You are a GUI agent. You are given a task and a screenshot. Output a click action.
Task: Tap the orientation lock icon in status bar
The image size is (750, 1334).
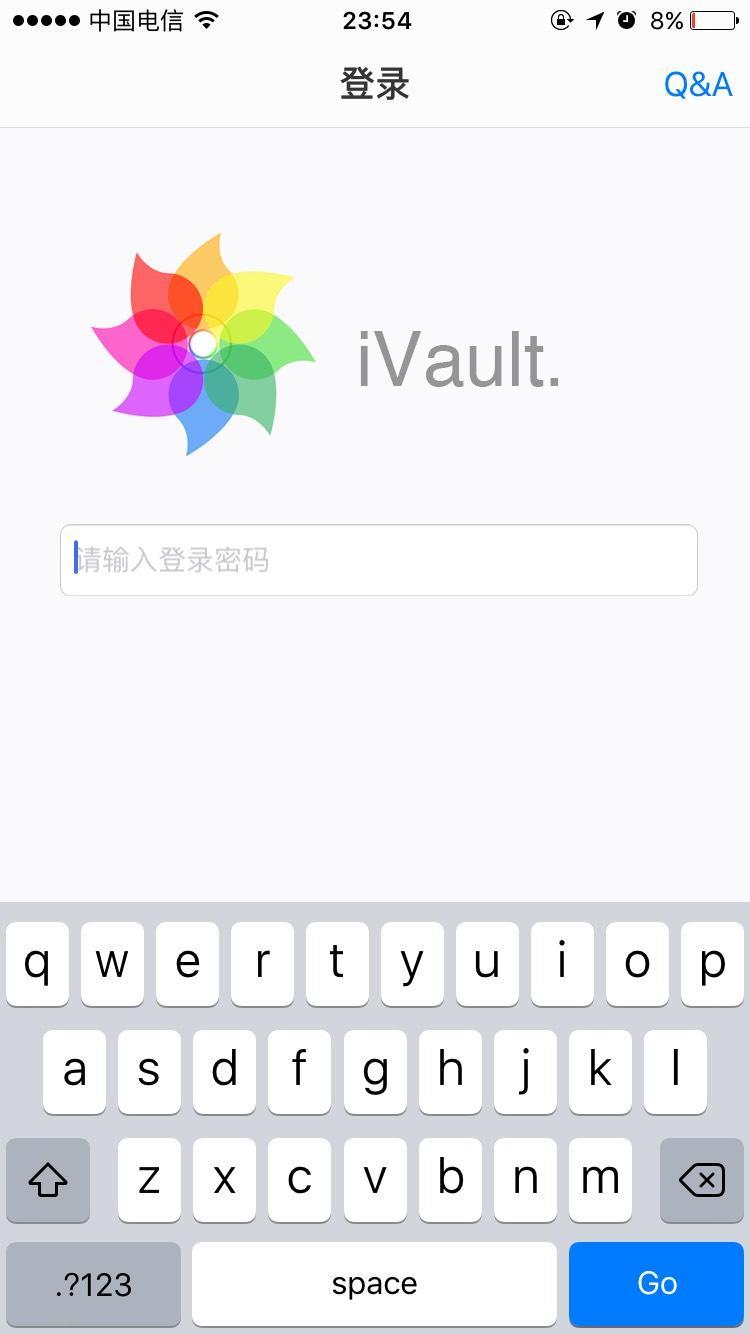coord(561,19)
